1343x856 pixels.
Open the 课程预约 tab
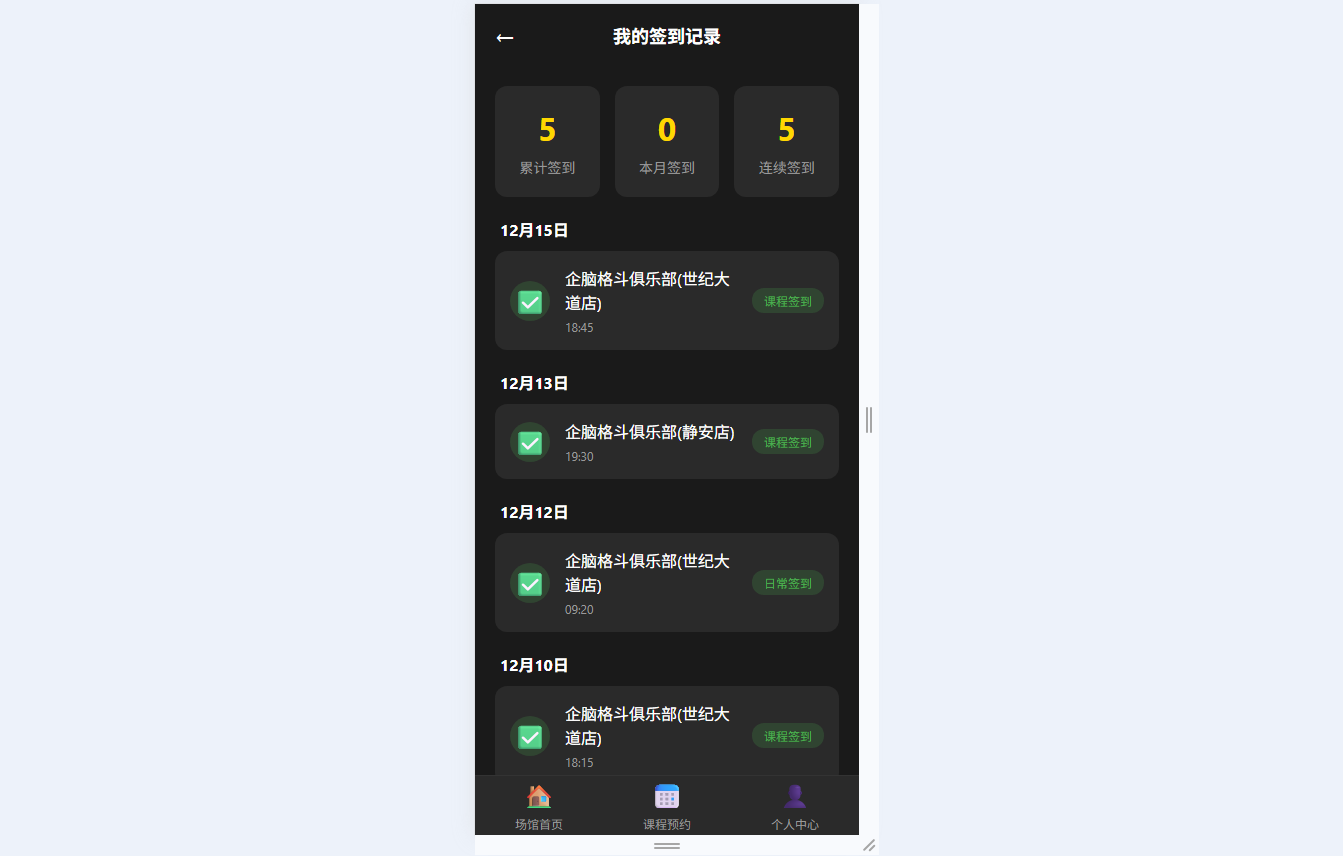[x=667, y=807]
